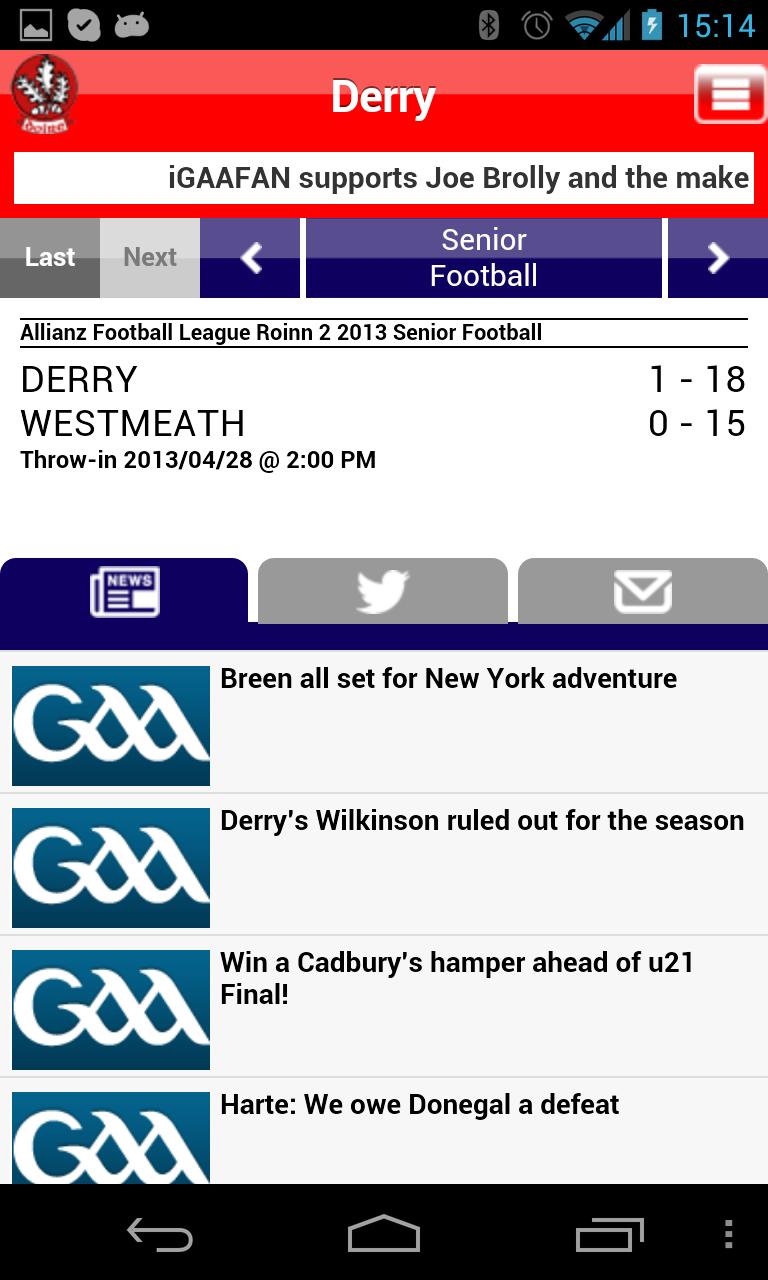Open the Twitter feed tab

[x=382, y=590]
